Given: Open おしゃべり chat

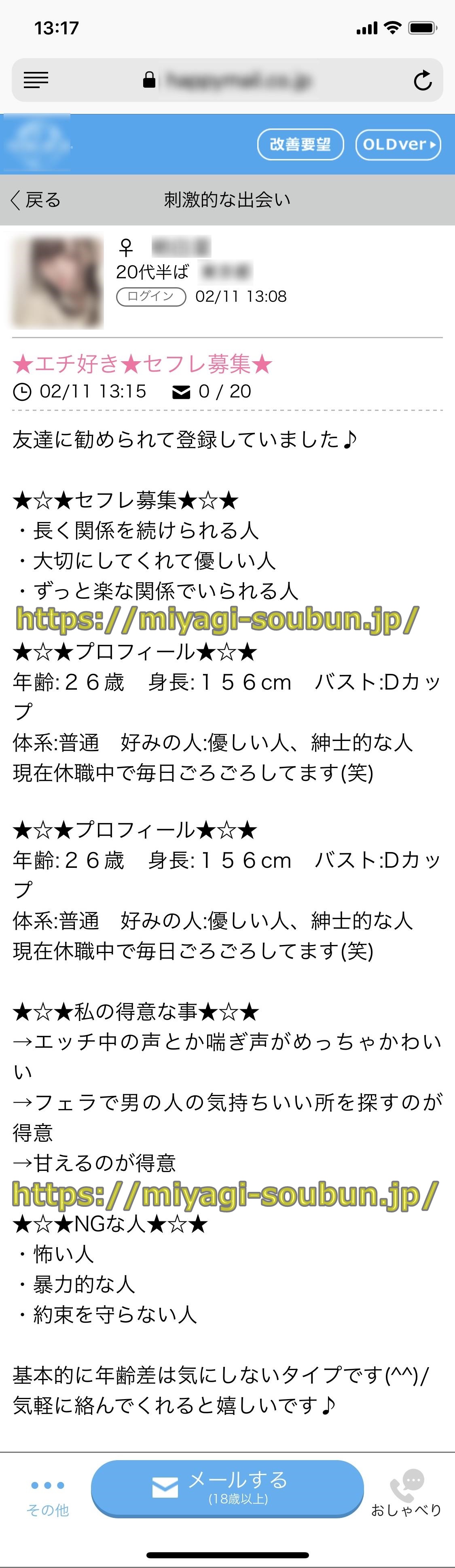Looking at the screenshot, I should pyautogui.click(x=406, y=1494).
